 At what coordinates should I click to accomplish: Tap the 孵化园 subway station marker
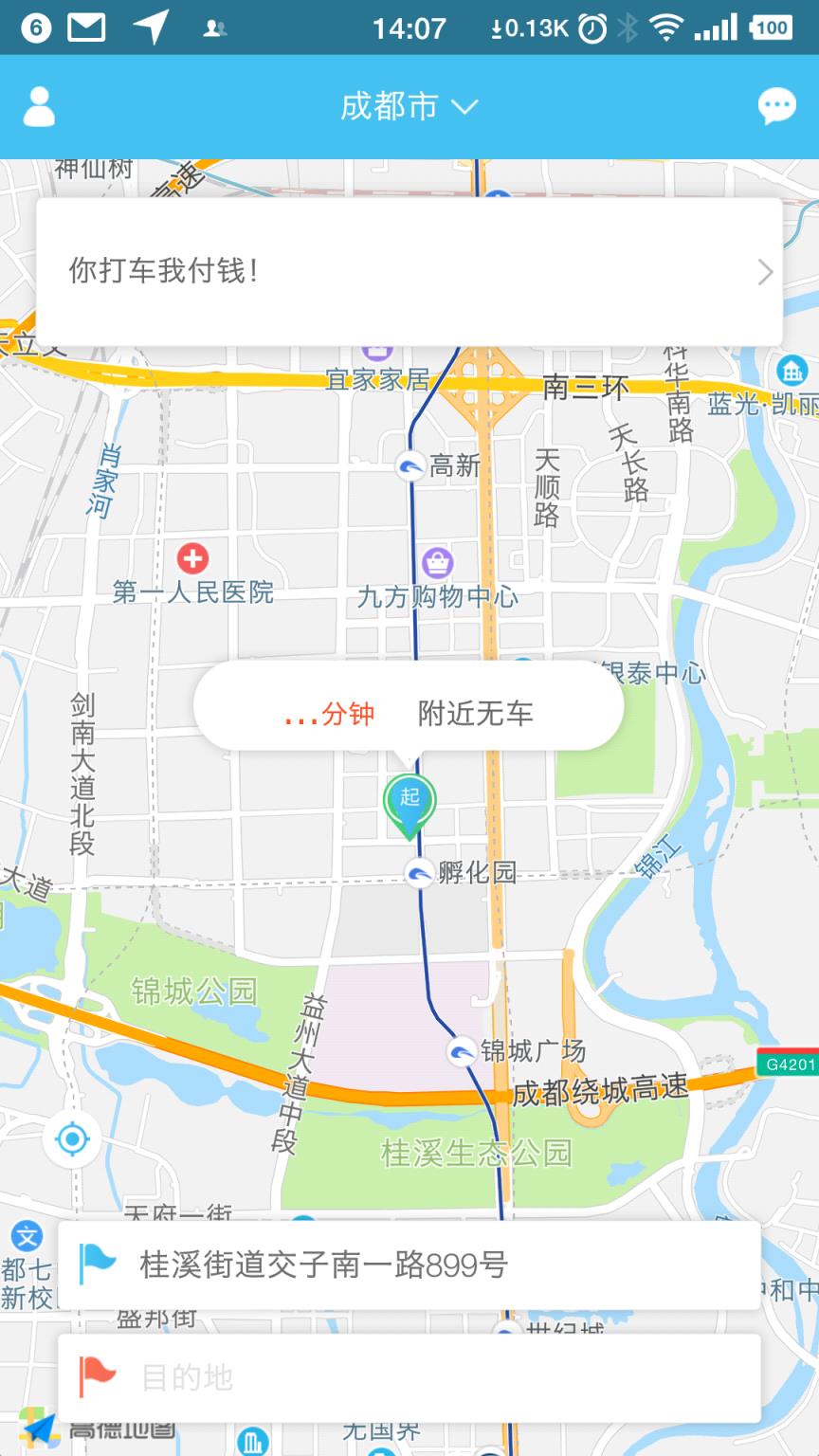tap(420, 874)
